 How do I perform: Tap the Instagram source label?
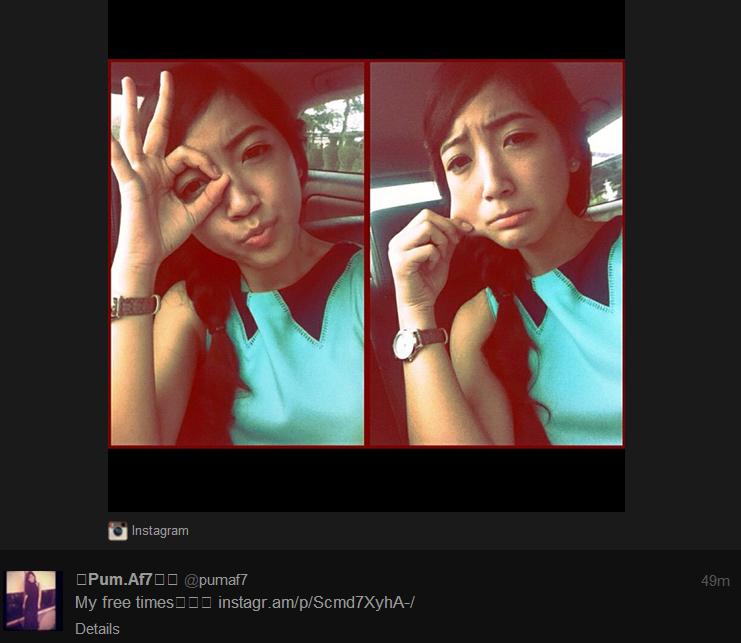click(x=159, y=531)
